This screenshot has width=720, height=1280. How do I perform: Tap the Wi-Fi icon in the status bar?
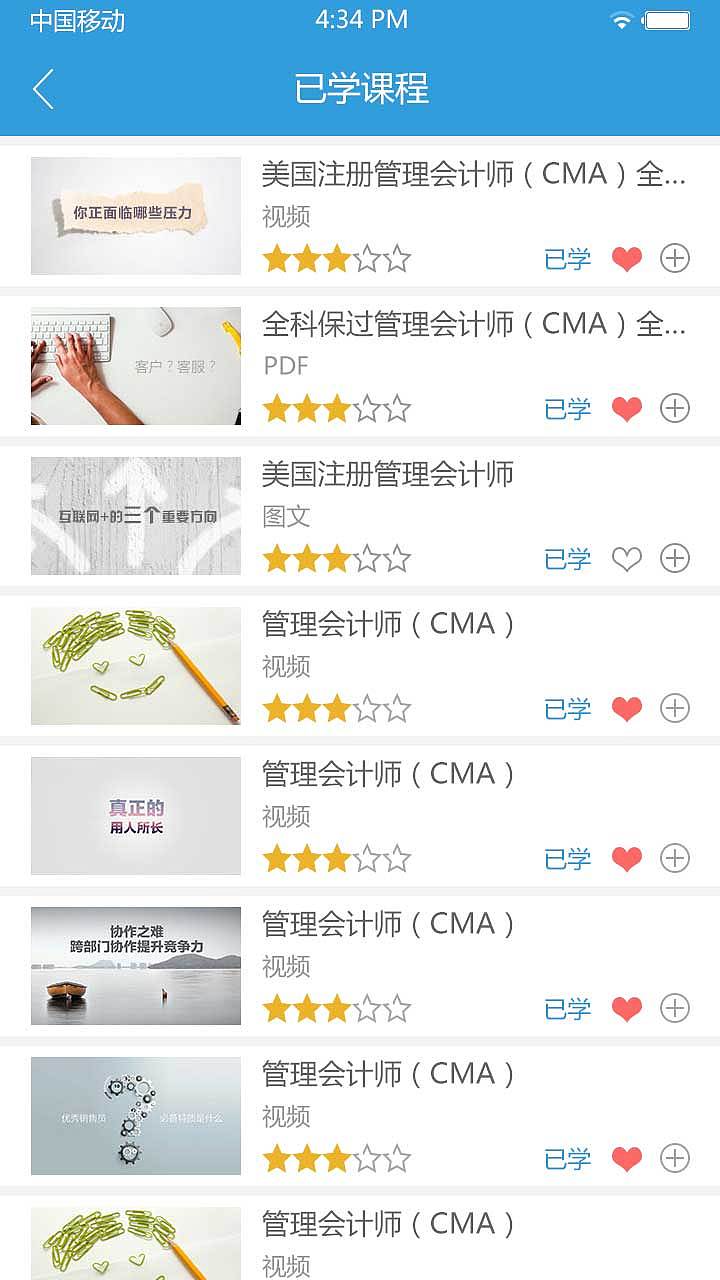[x=620, y=18]
